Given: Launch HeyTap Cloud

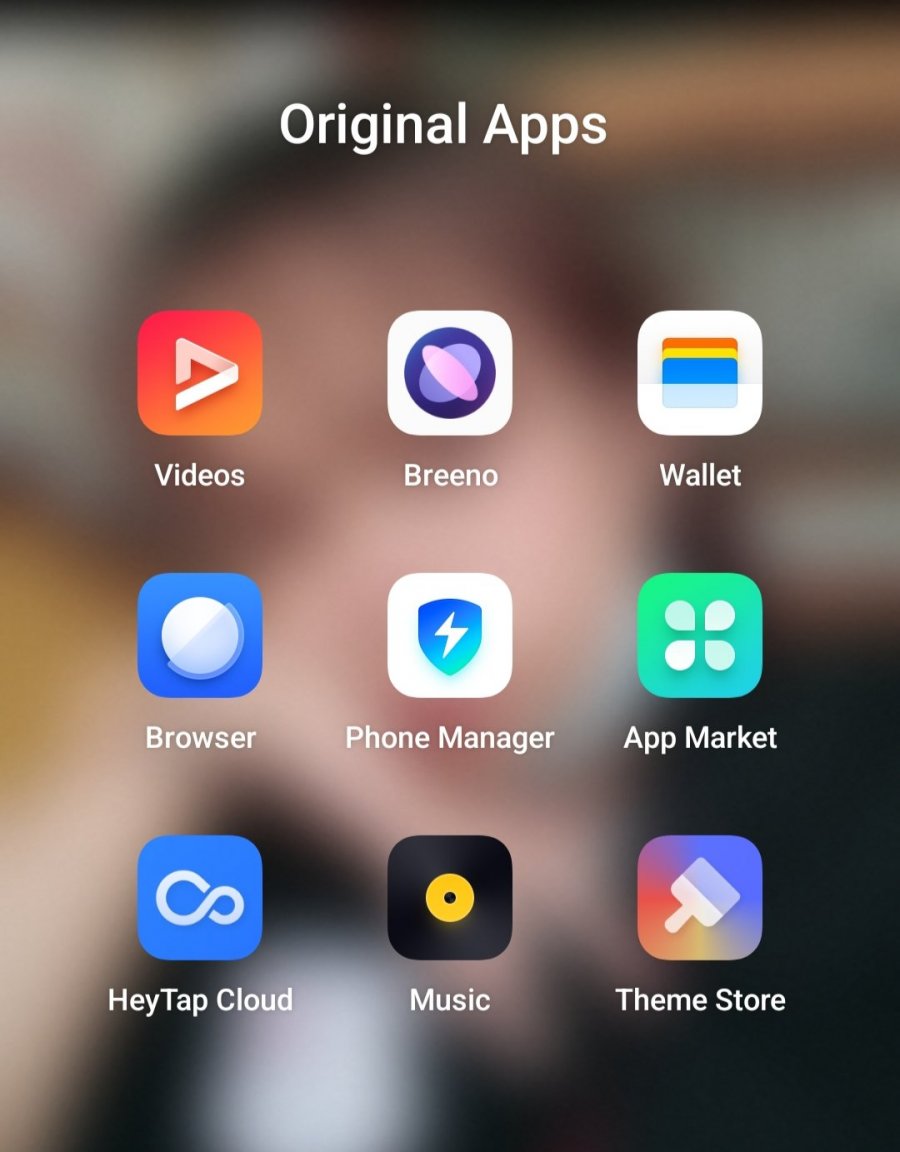Looking at the screenshot, I should (200, 897).
